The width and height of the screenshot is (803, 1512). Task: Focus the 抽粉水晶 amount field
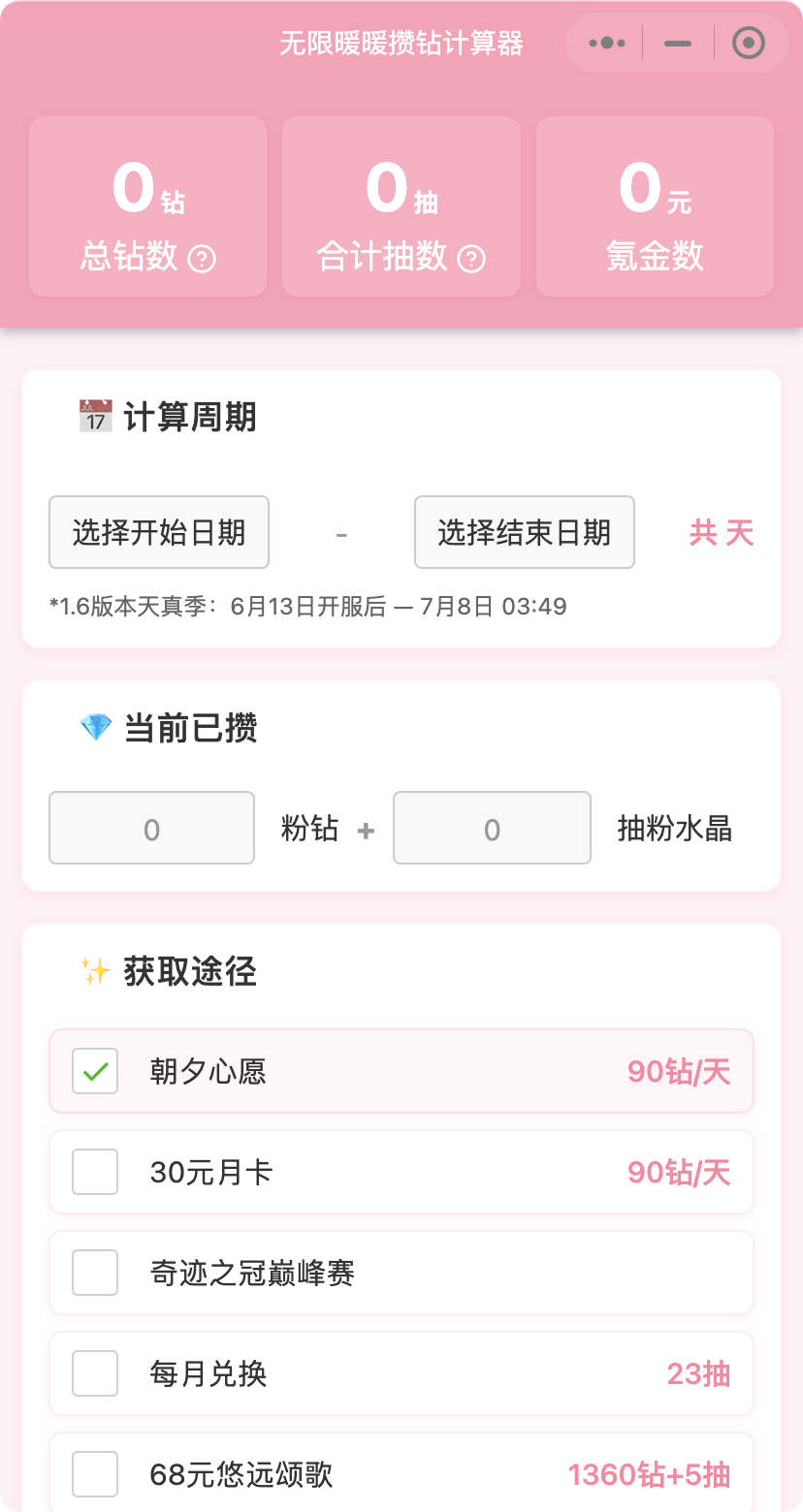click(x=492, y=828)
